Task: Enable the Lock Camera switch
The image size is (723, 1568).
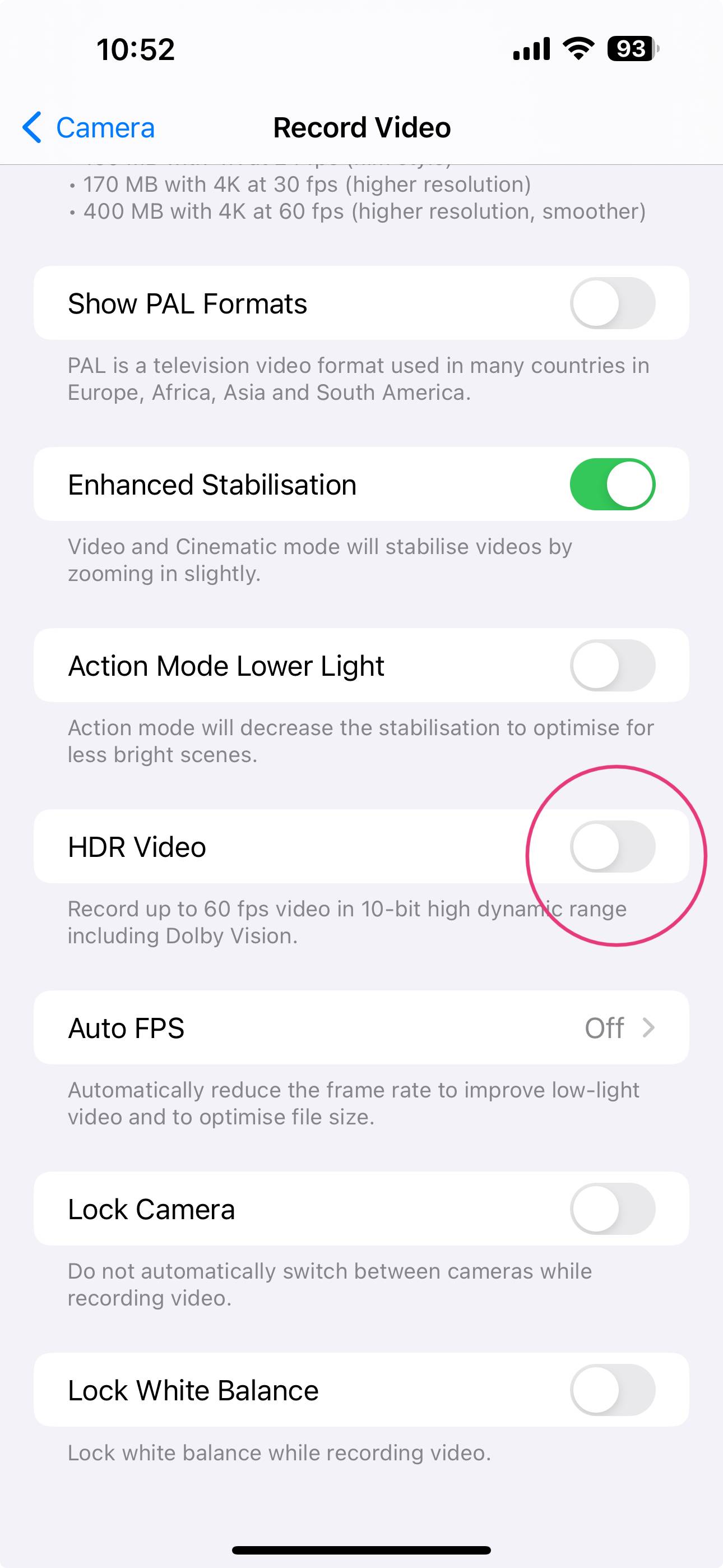Action: tap(612, 1209)
